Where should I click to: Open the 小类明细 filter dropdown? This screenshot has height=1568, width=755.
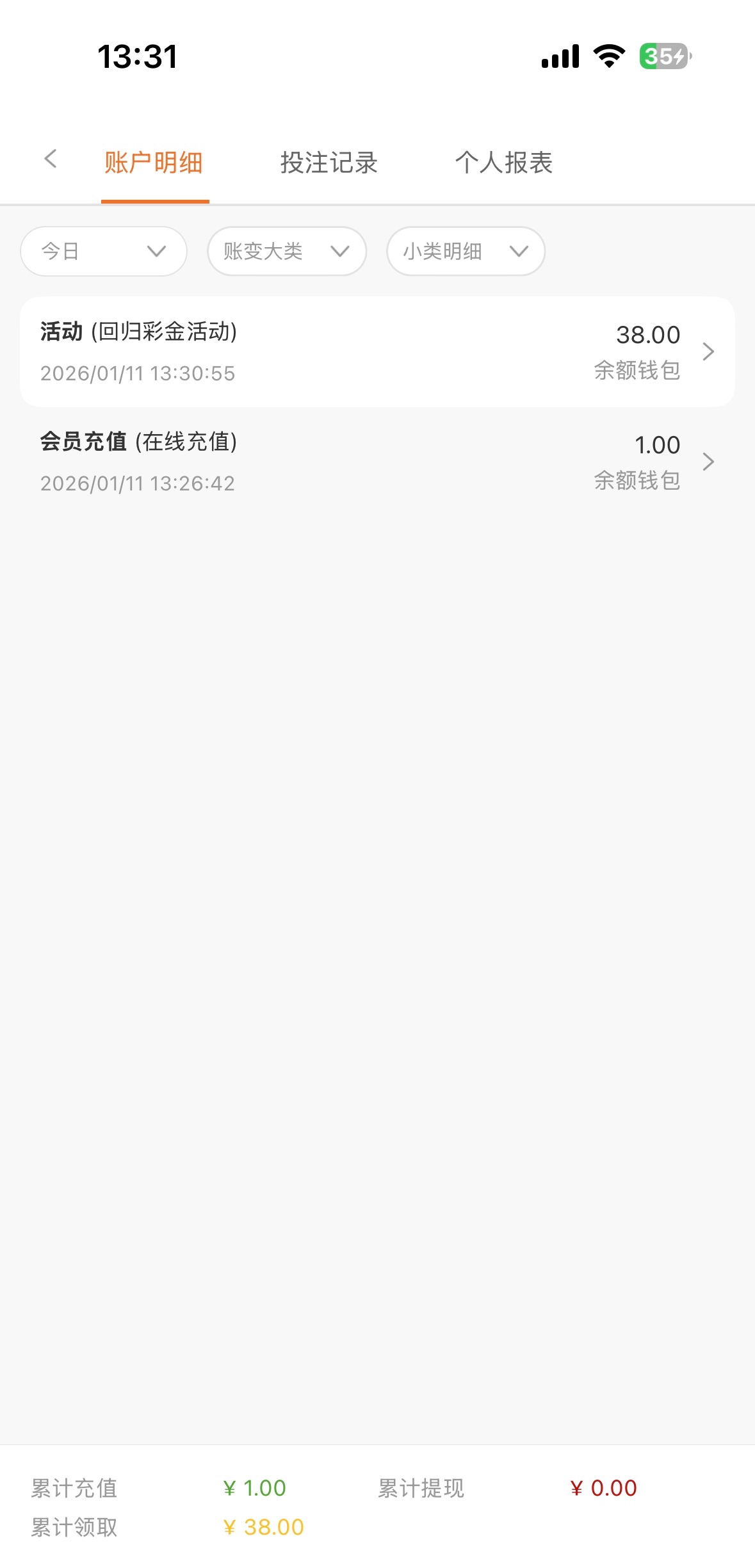tap(466, 252)
